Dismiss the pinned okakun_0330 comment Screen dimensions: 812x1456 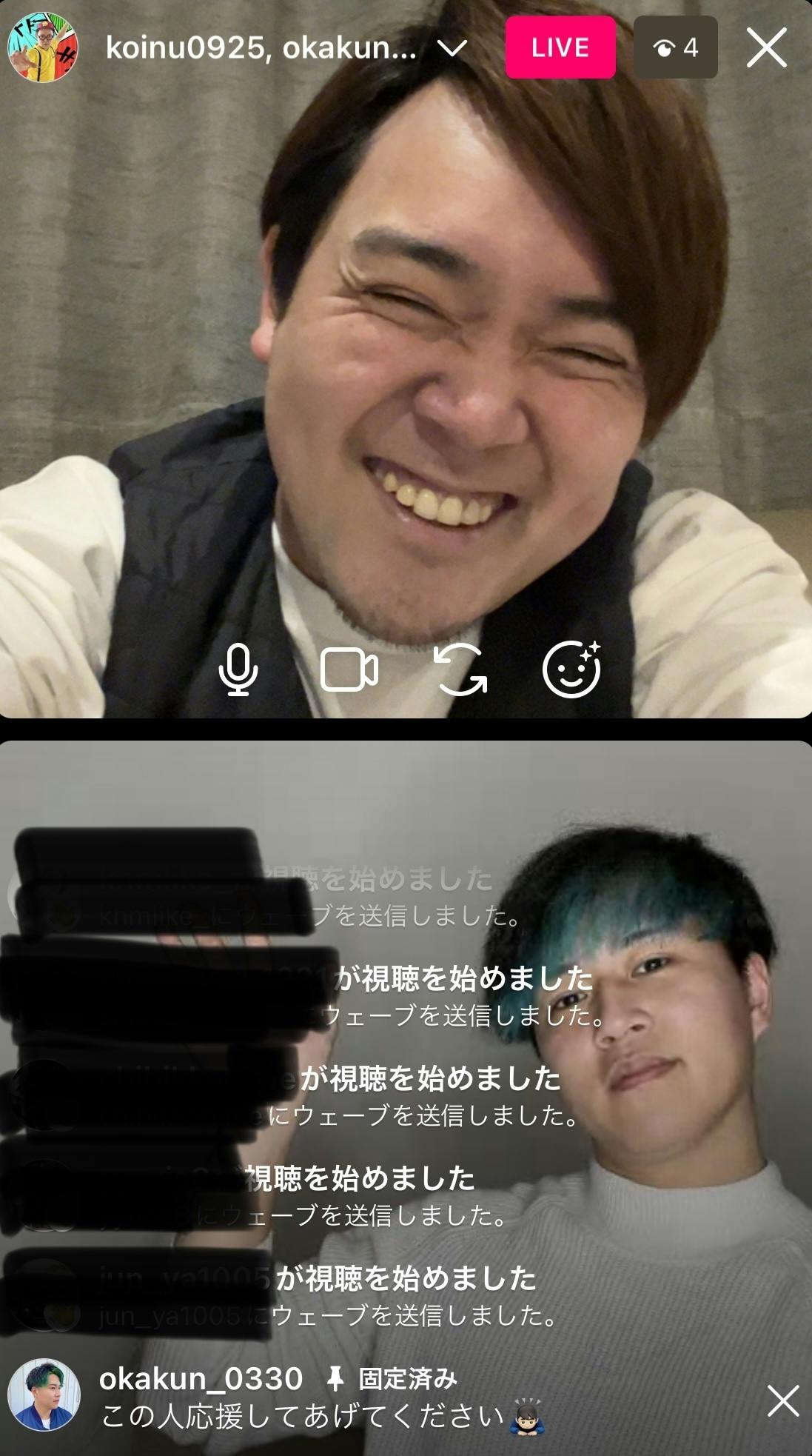coord(782,1401)
